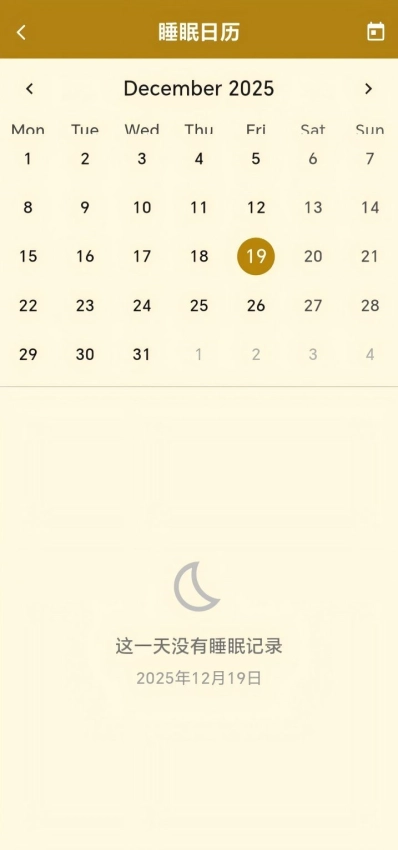Viewport: 398px width, 850px height.
Task: Open the December 2025 month picker
Action: tap(198, 88)
